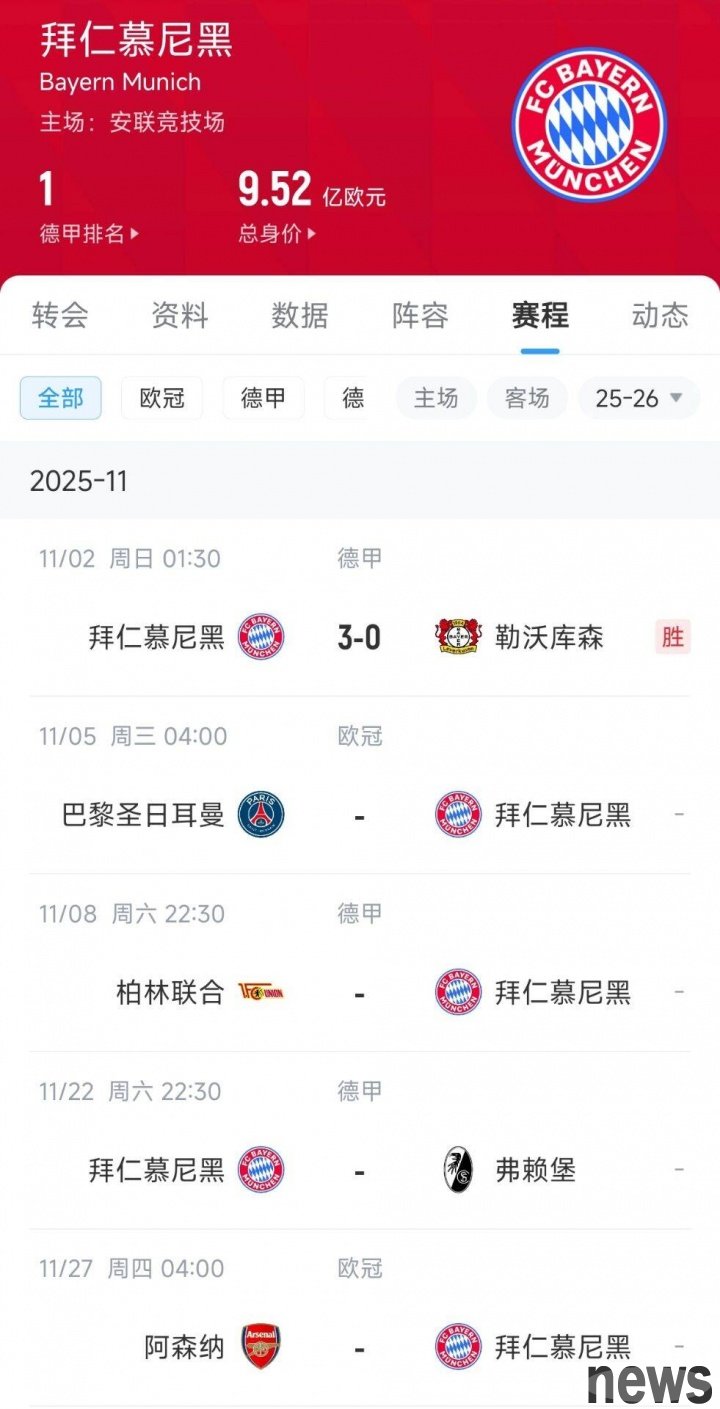The height and width of the screenshot is (1409, 720).
Task: Switch to the 转会 tab
Action: (x=60, y=316)
